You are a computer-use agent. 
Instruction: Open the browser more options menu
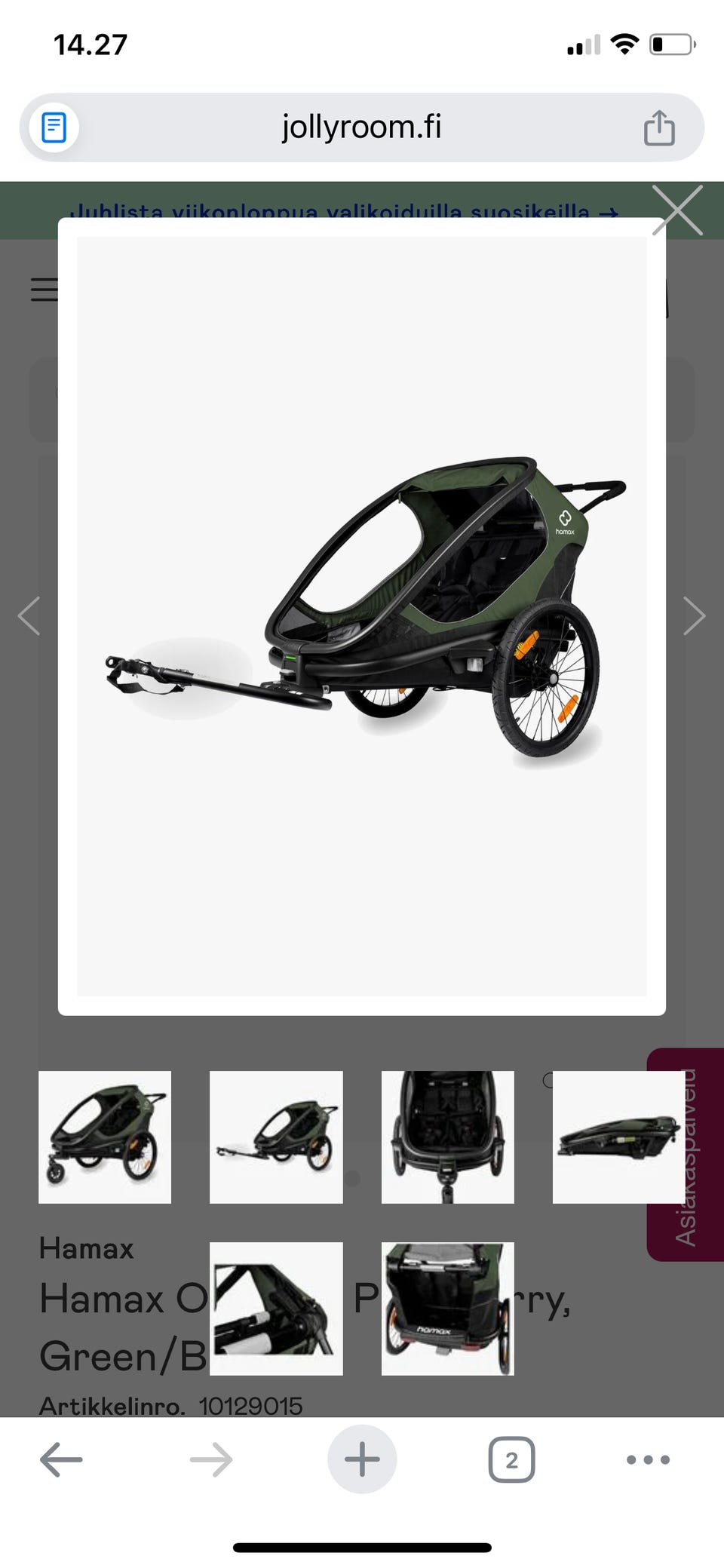point(648,1459)
